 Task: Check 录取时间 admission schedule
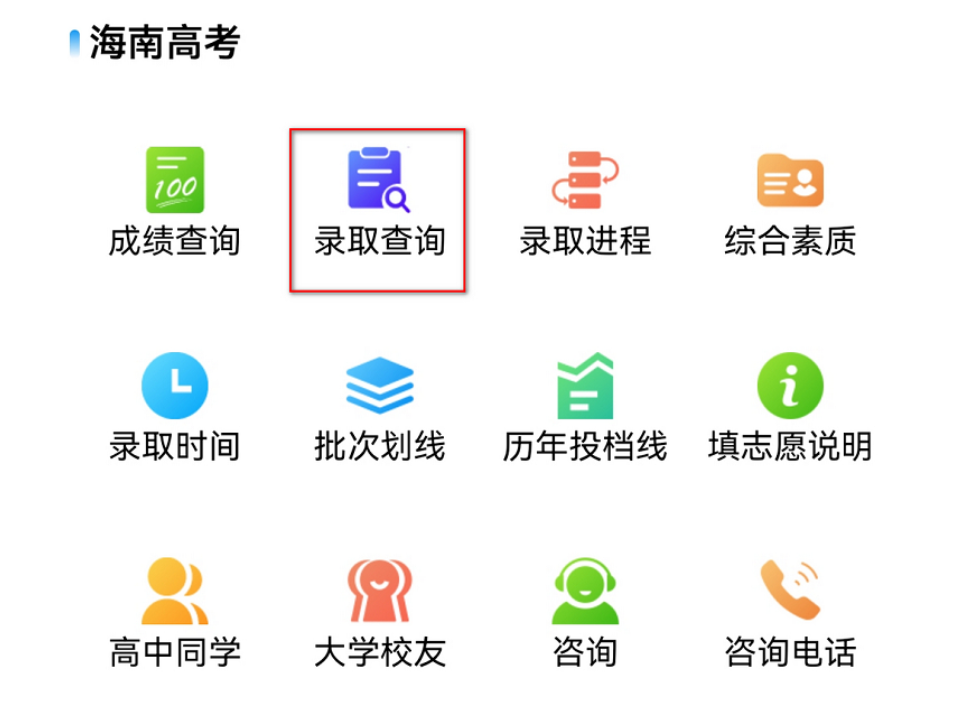[x=175, y=387]
